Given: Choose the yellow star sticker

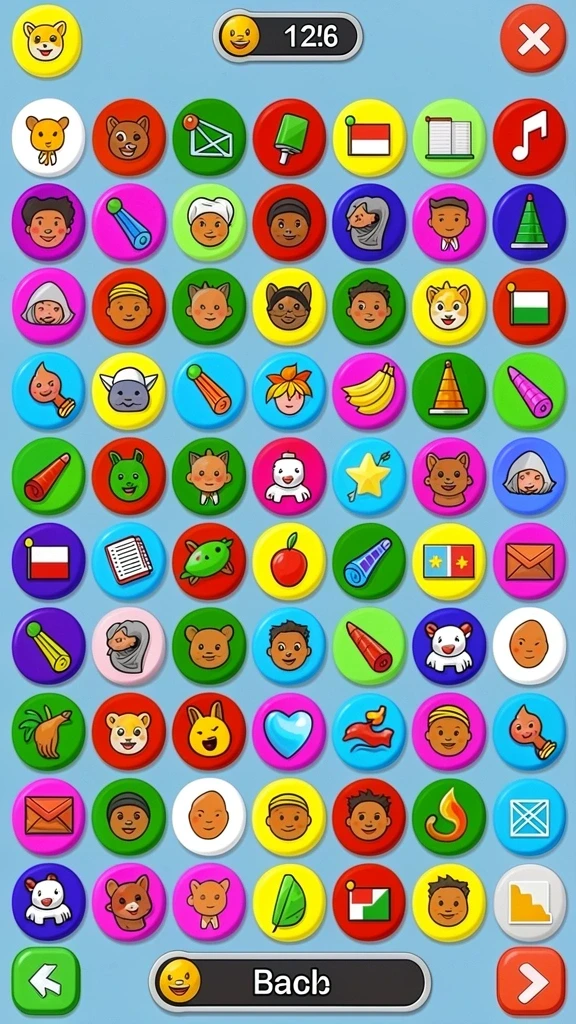Looking at the screenshot, I should (x=369, y=477).
